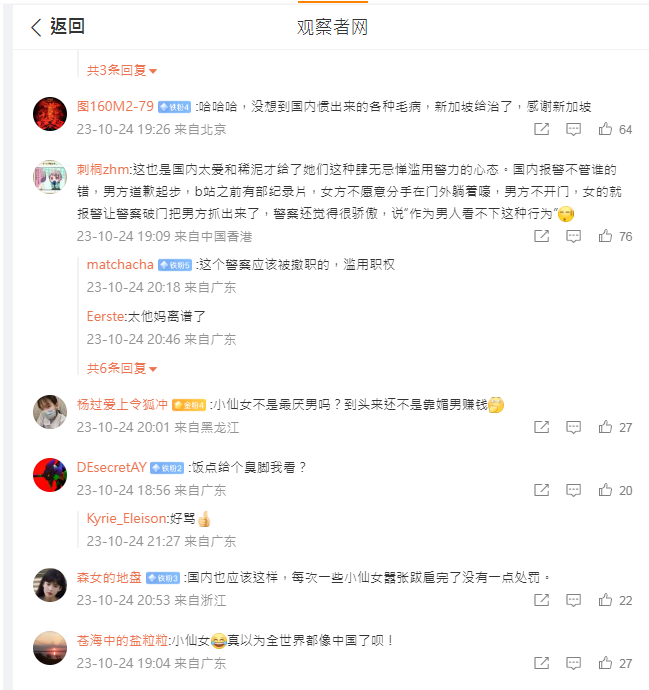Image resolution: width=649 pixels, height=690 pixels.
Task: Share 森女的地盘's comment
Action: pos(541,600)
